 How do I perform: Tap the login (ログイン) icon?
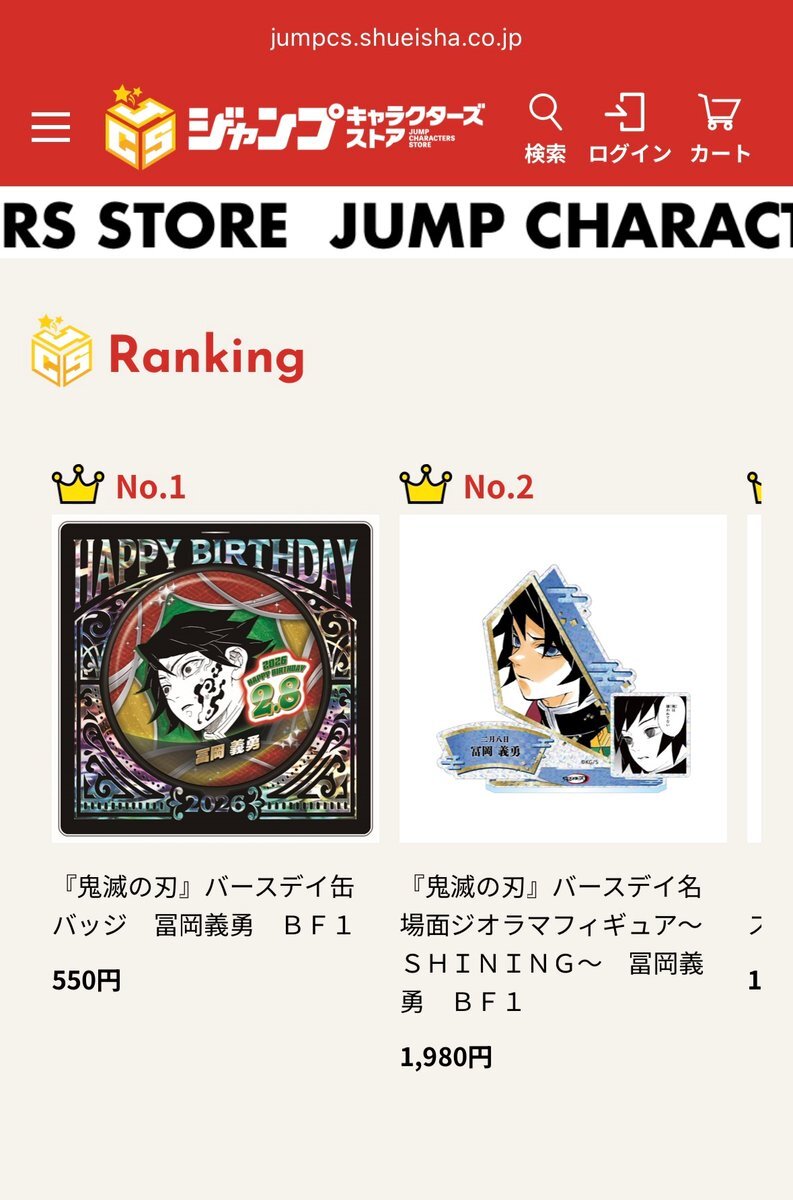(x=629, y=127)
